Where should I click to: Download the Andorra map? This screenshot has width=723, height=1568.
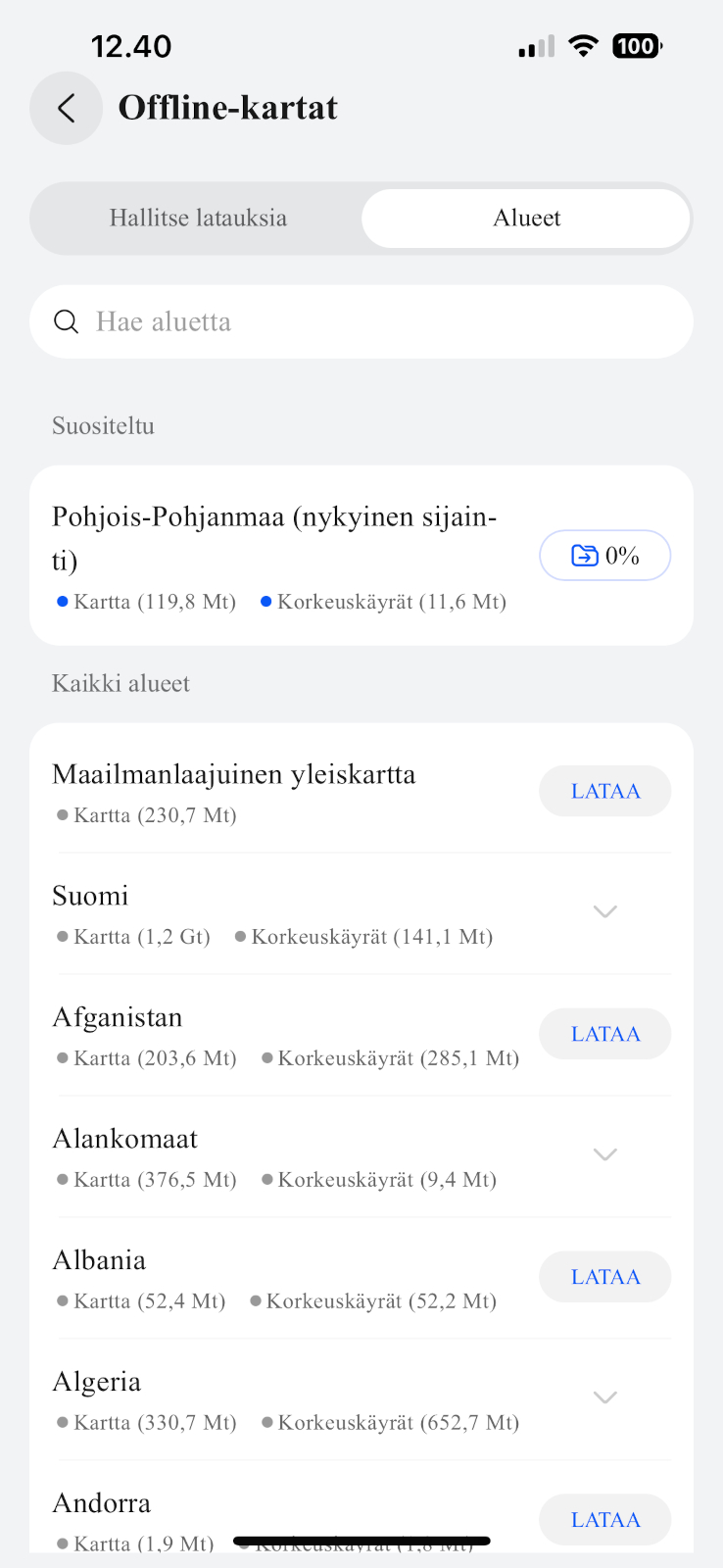coord(604,1520)
